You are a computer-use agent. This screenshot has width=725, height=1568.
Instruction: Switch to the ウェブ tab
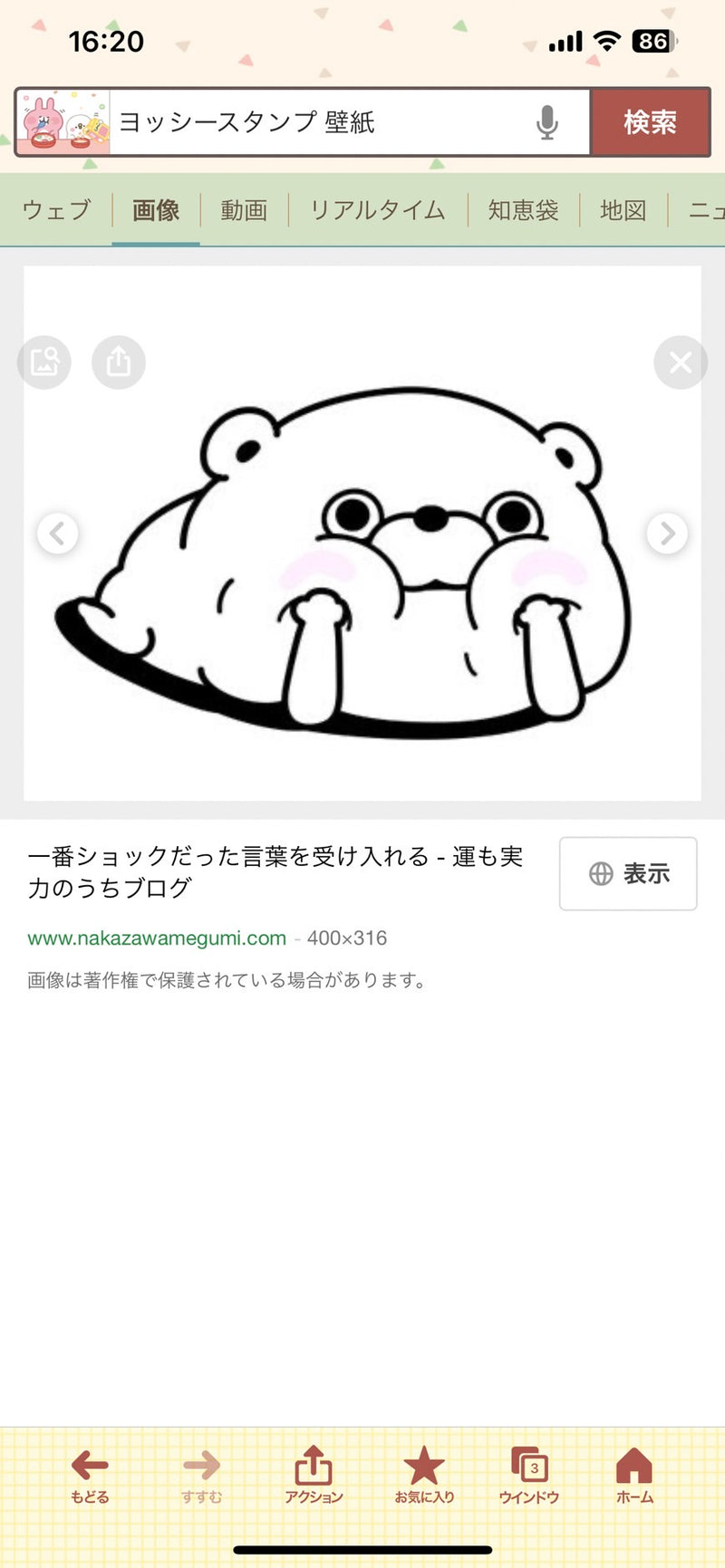tap(56, 210)
